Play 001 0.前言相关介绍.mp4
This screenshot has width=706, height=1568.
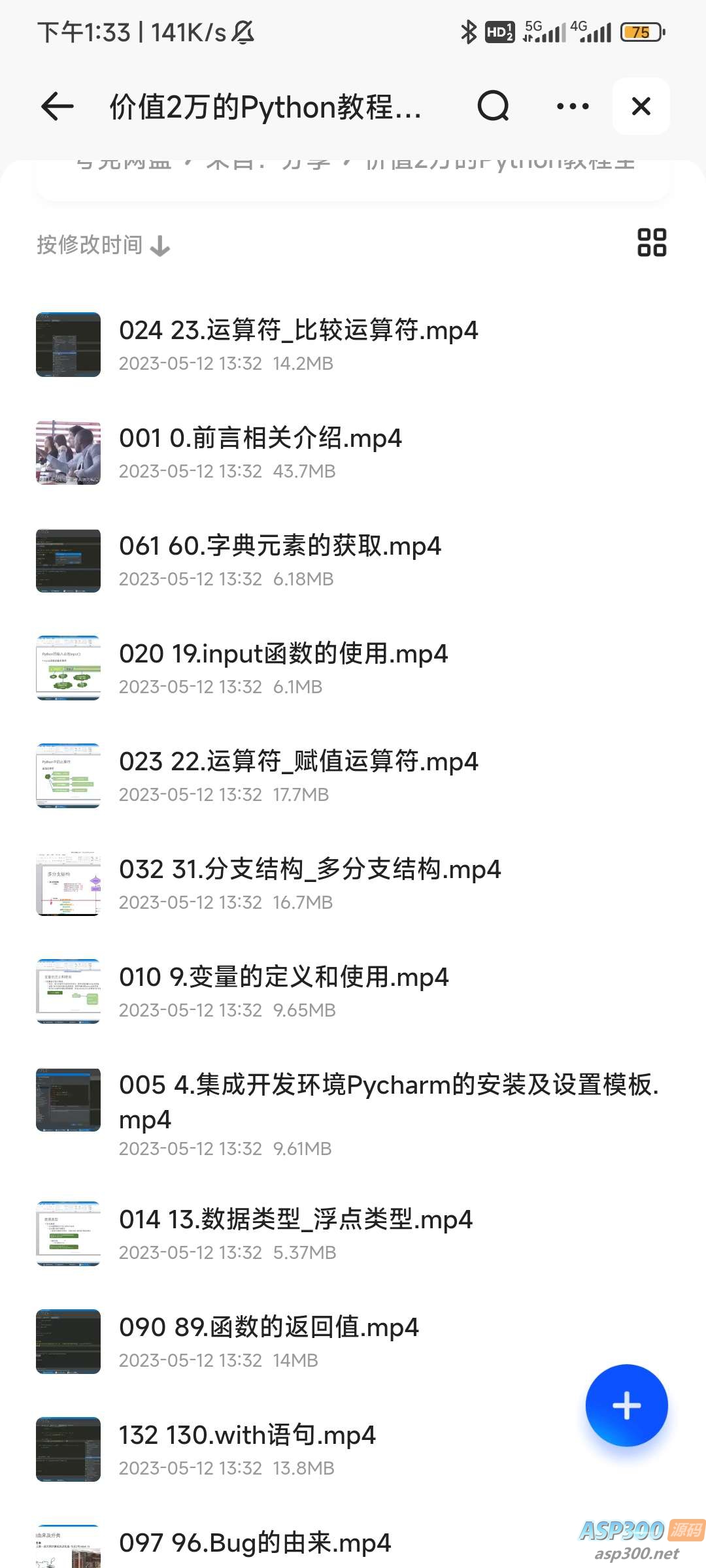260,438
